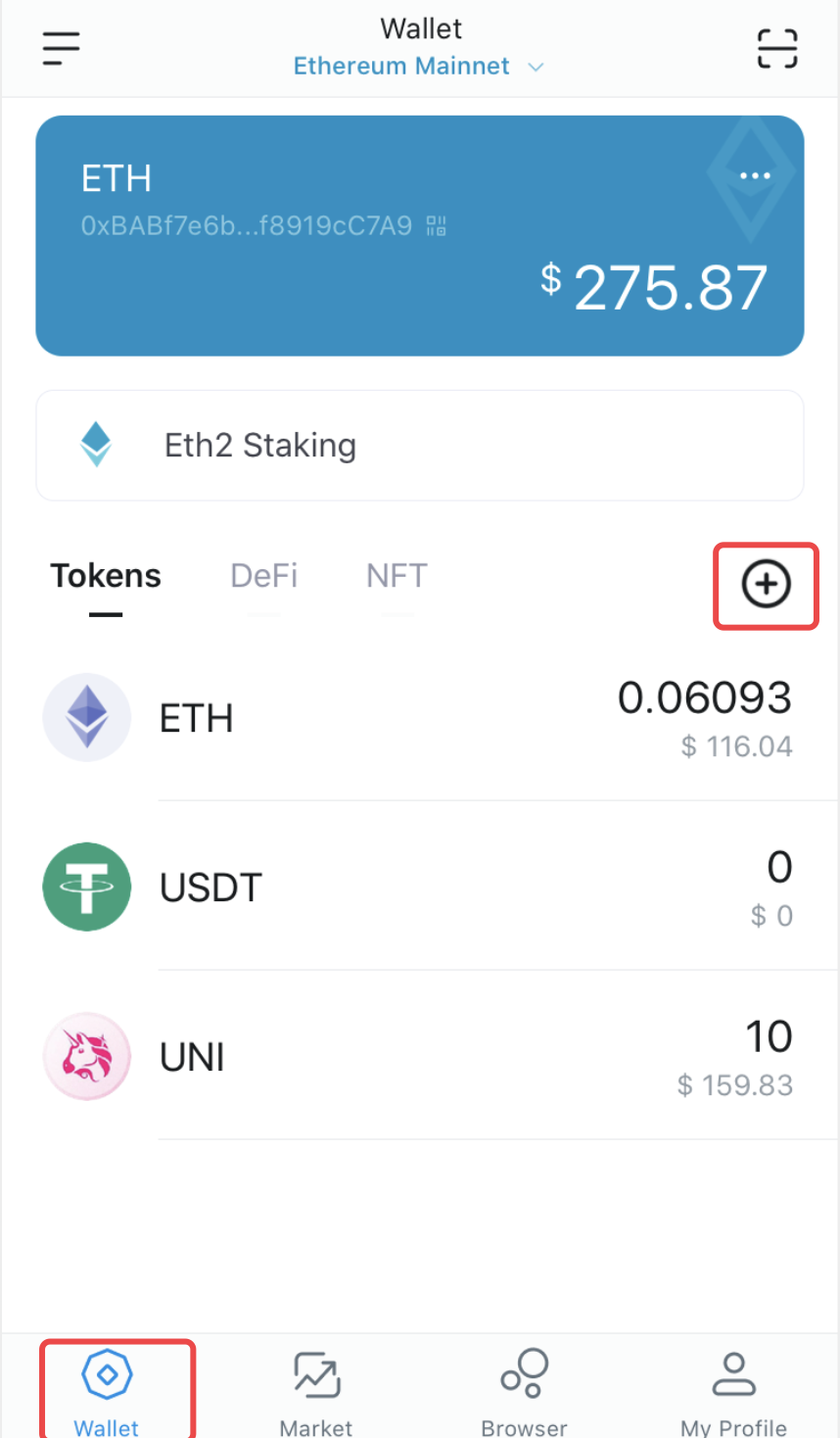Show the wallet address QR code

(x=437, y=226)
